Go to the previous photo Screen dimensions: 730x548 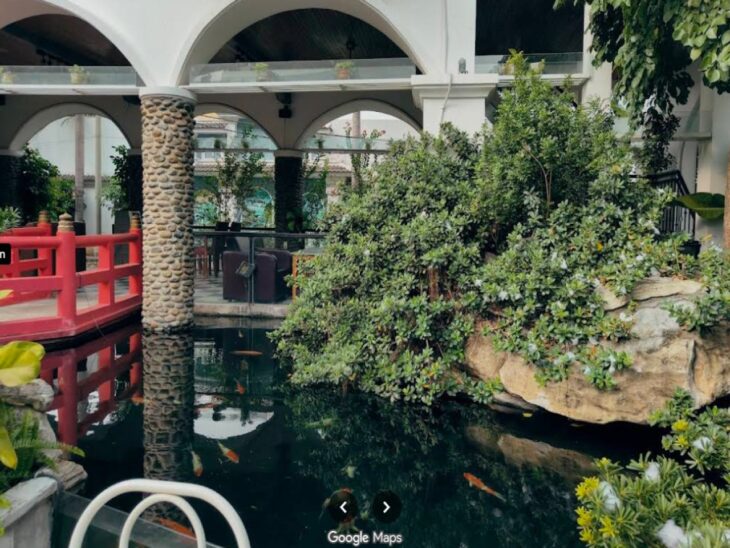pos(343,506)
